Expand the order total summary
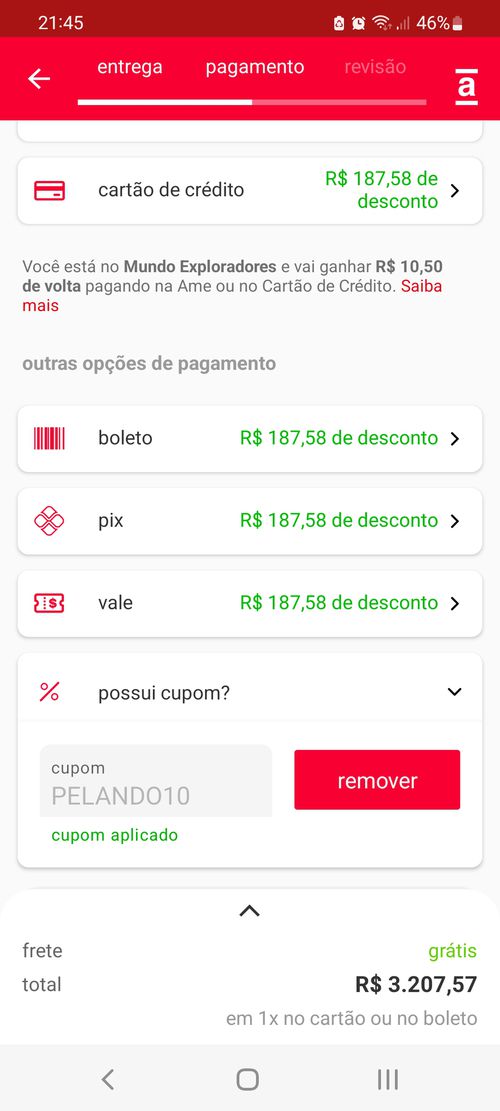 click(249, 911)
